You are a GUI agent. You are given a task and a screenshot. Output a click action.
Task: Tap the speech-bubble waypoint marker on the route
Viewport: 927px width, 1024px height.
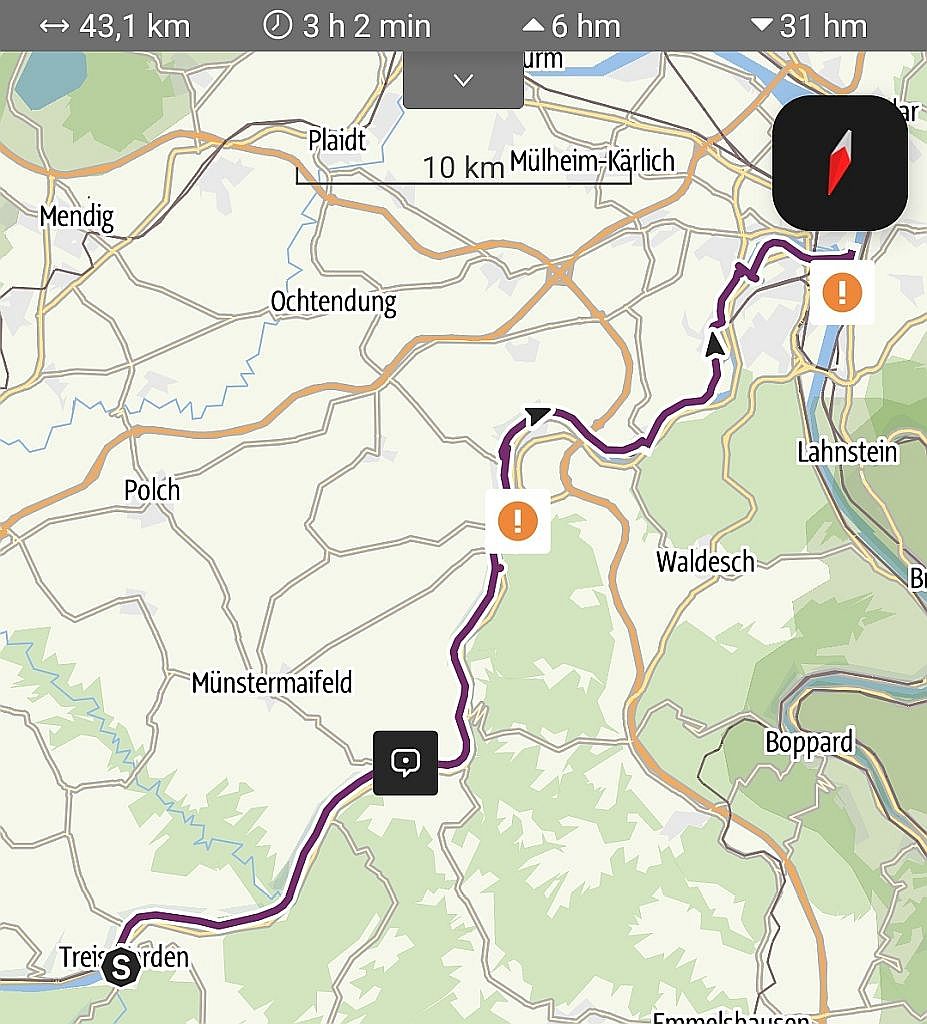click(405, 763)
